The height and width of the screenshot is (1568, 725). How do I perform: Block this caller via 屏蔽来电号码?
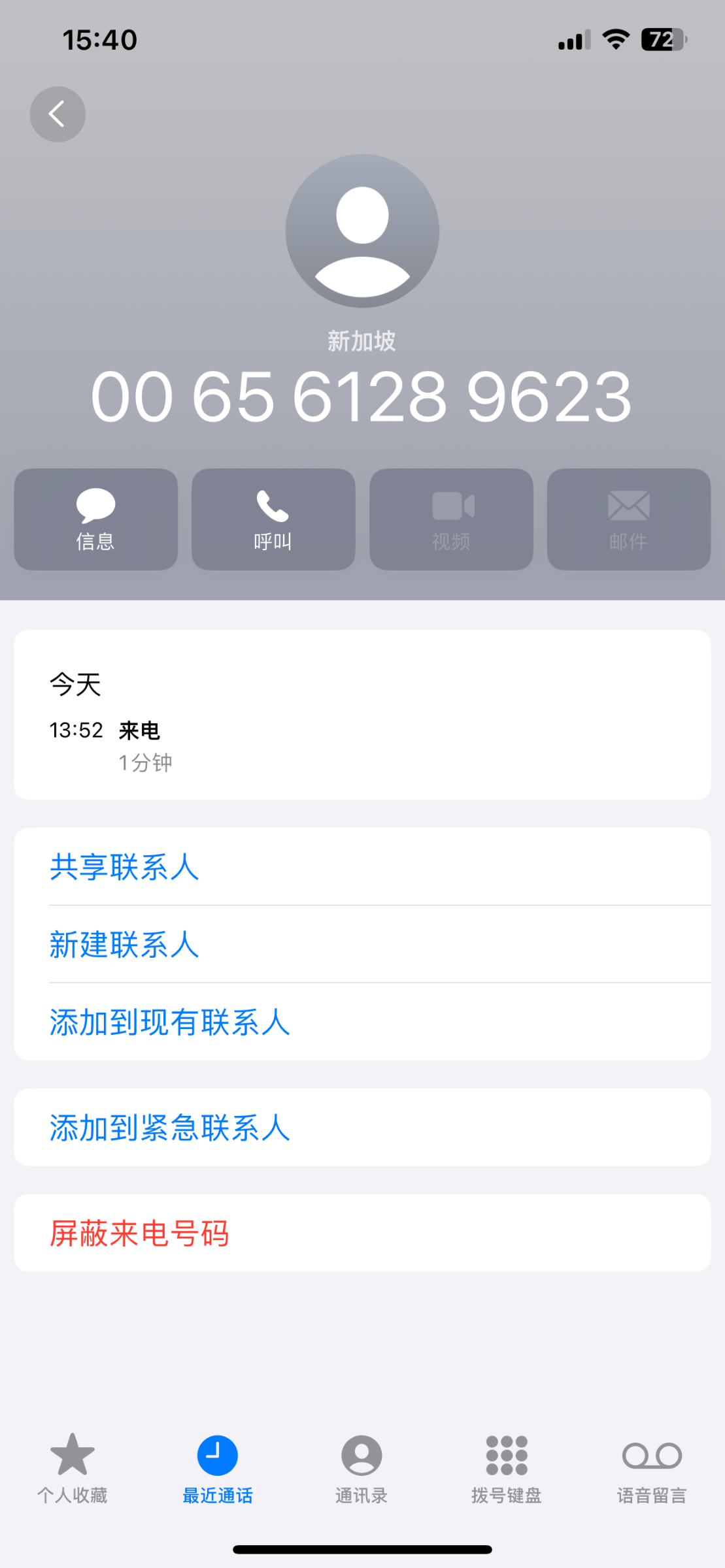click(x=362, y=1233)
